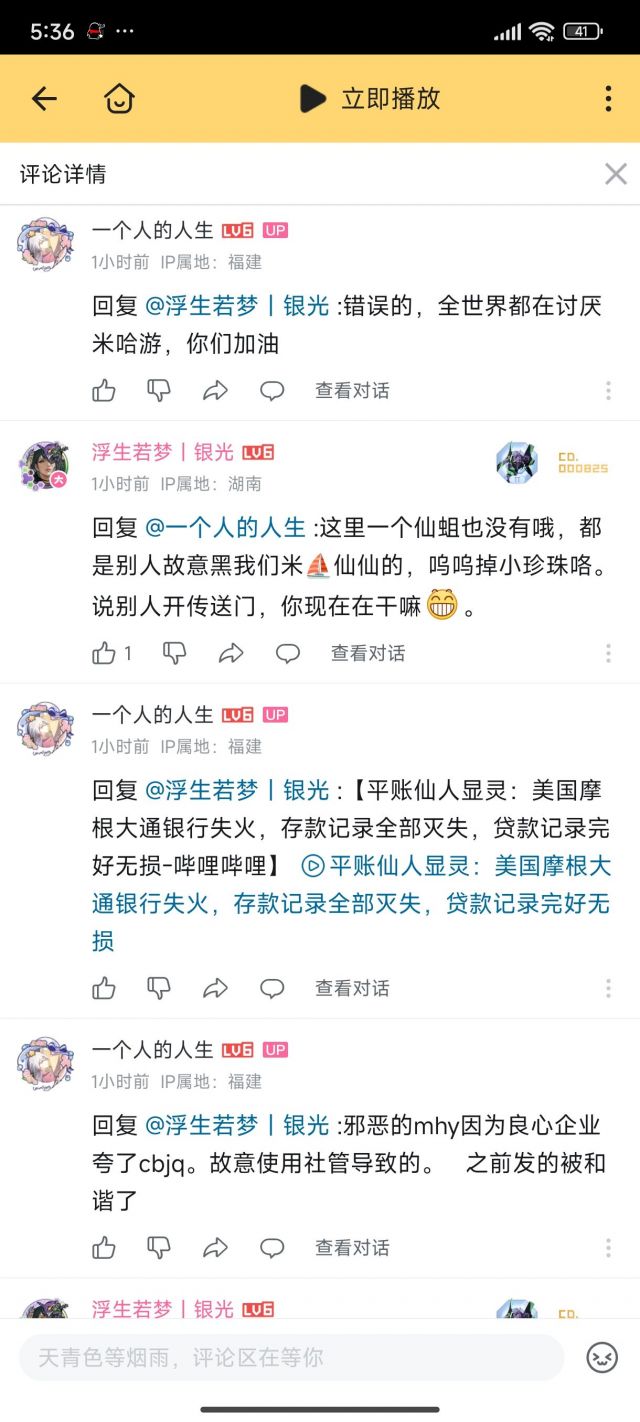This screenshot has width=640, height=1422.
Task: Reply to 浮生若梦's comment about 仙蛆
Action: click(288, 654)
